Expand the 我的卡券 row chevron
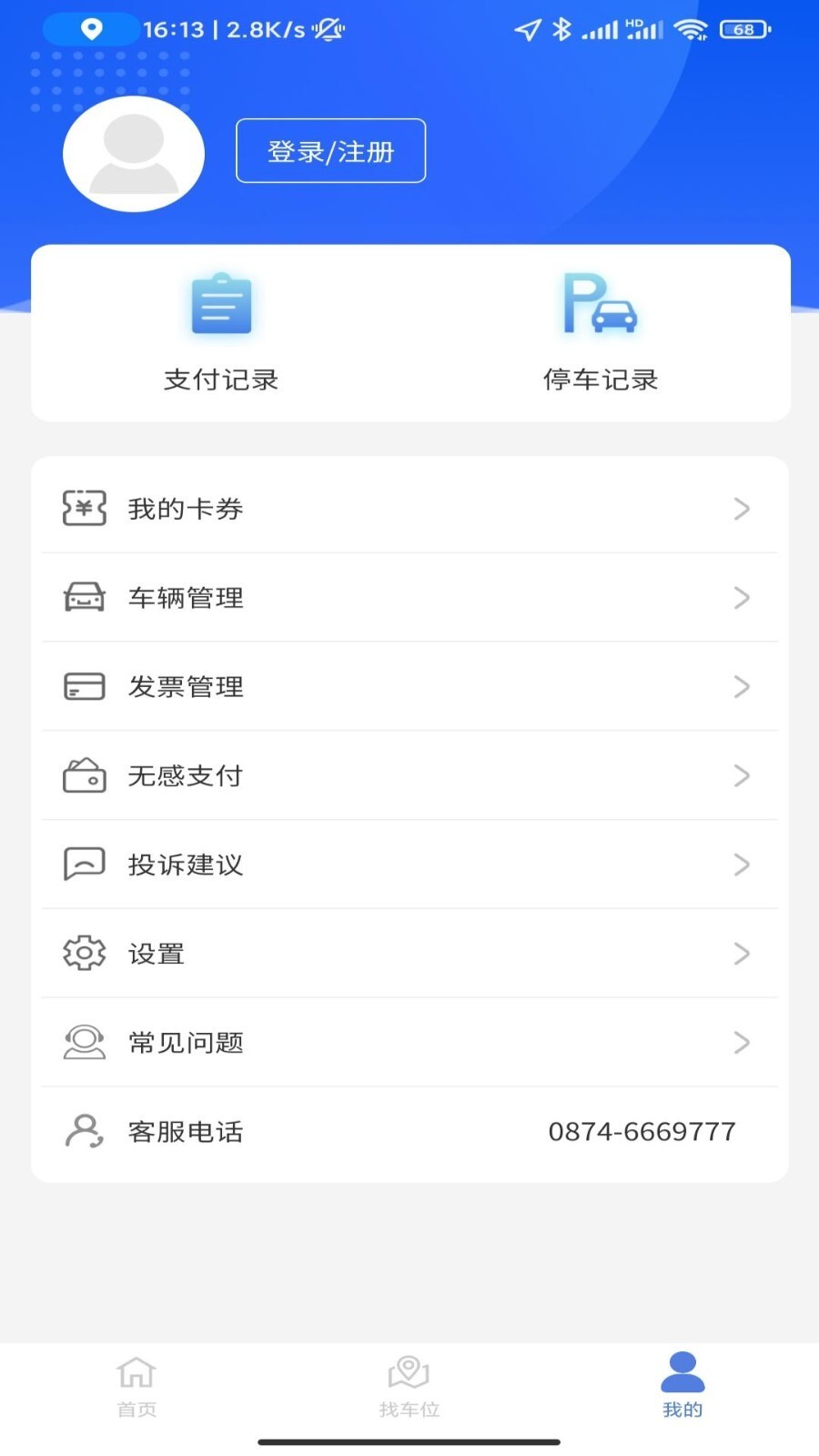 pos(742,509)
